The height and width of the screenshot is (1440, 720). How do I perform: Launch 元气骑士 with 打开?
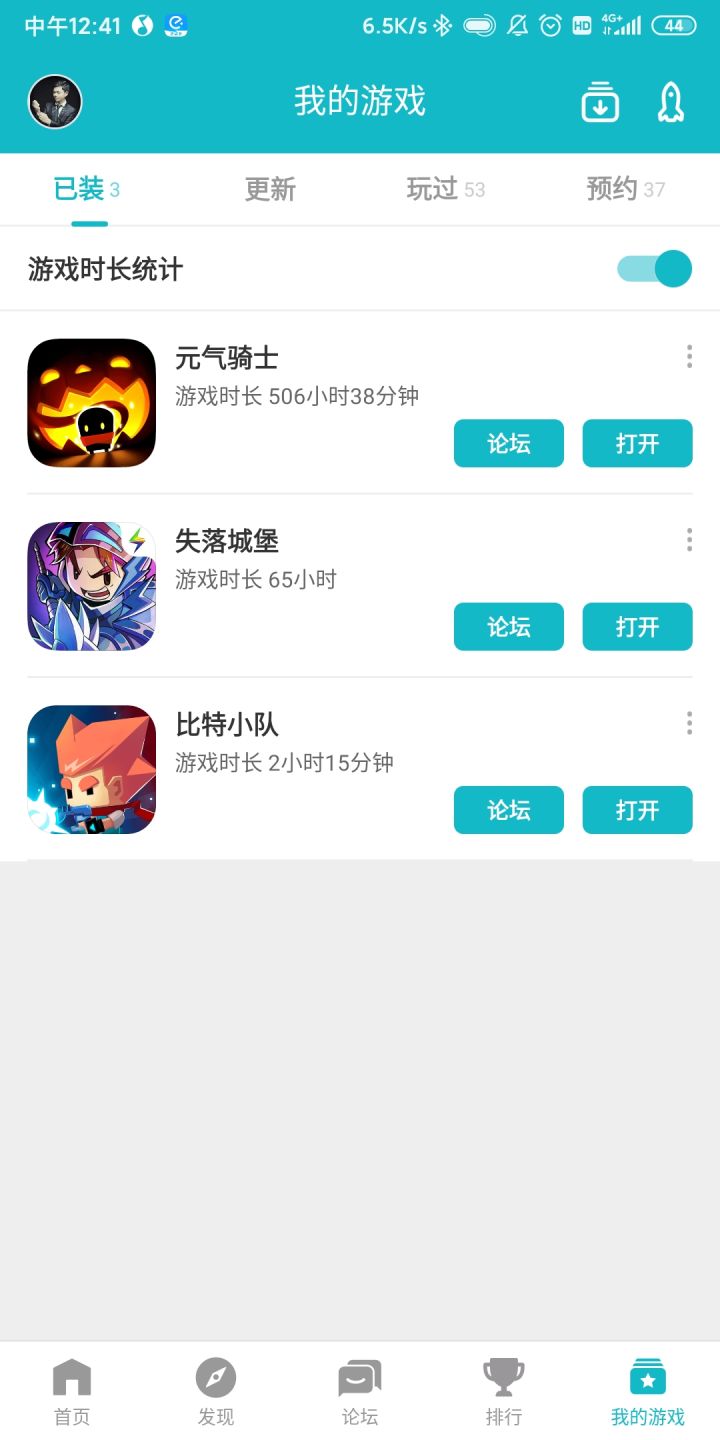pyautogui.click(x=638, y=443)
